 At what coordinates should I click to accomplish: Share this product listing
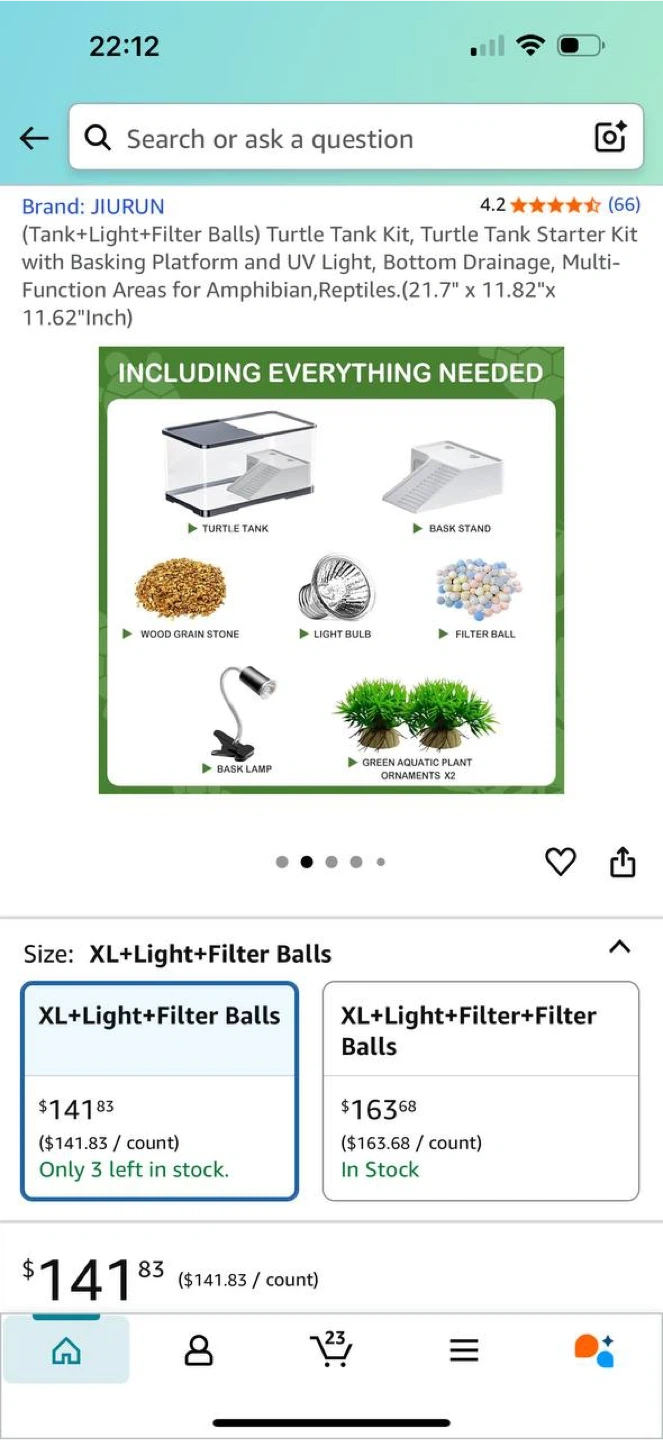click(622, 861)
